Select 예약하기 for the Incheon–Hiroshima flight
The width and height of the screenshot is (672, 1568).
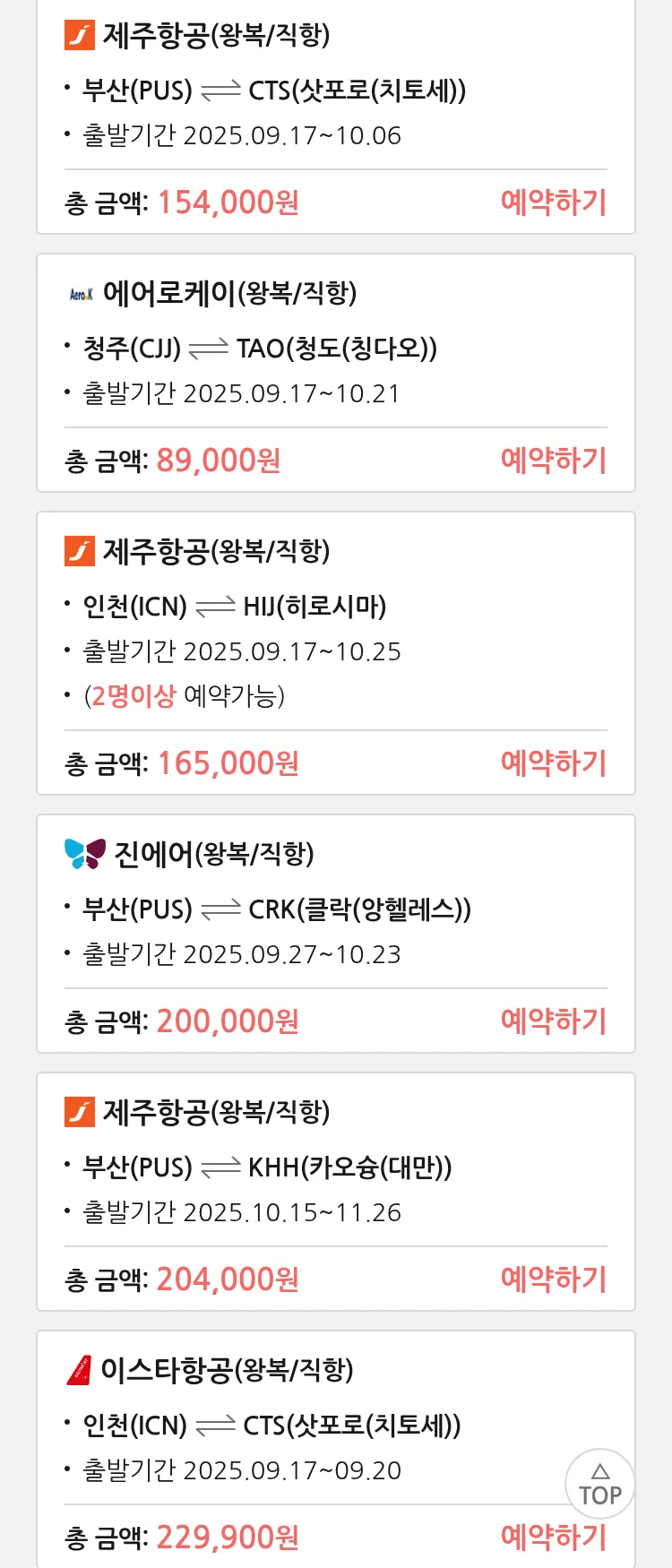click(553, 763)
